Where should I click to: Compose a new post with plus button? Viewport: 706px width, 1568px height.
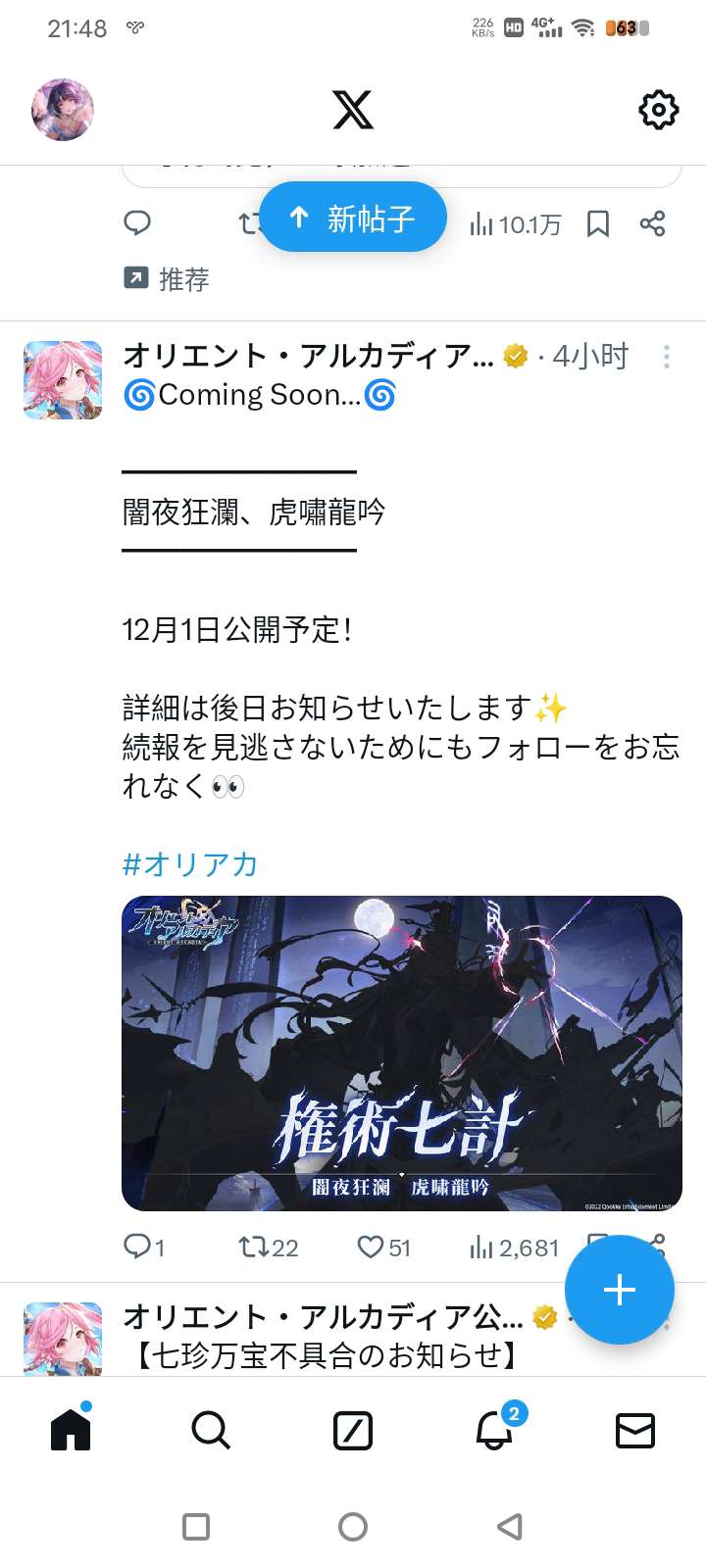point(620,1290)
